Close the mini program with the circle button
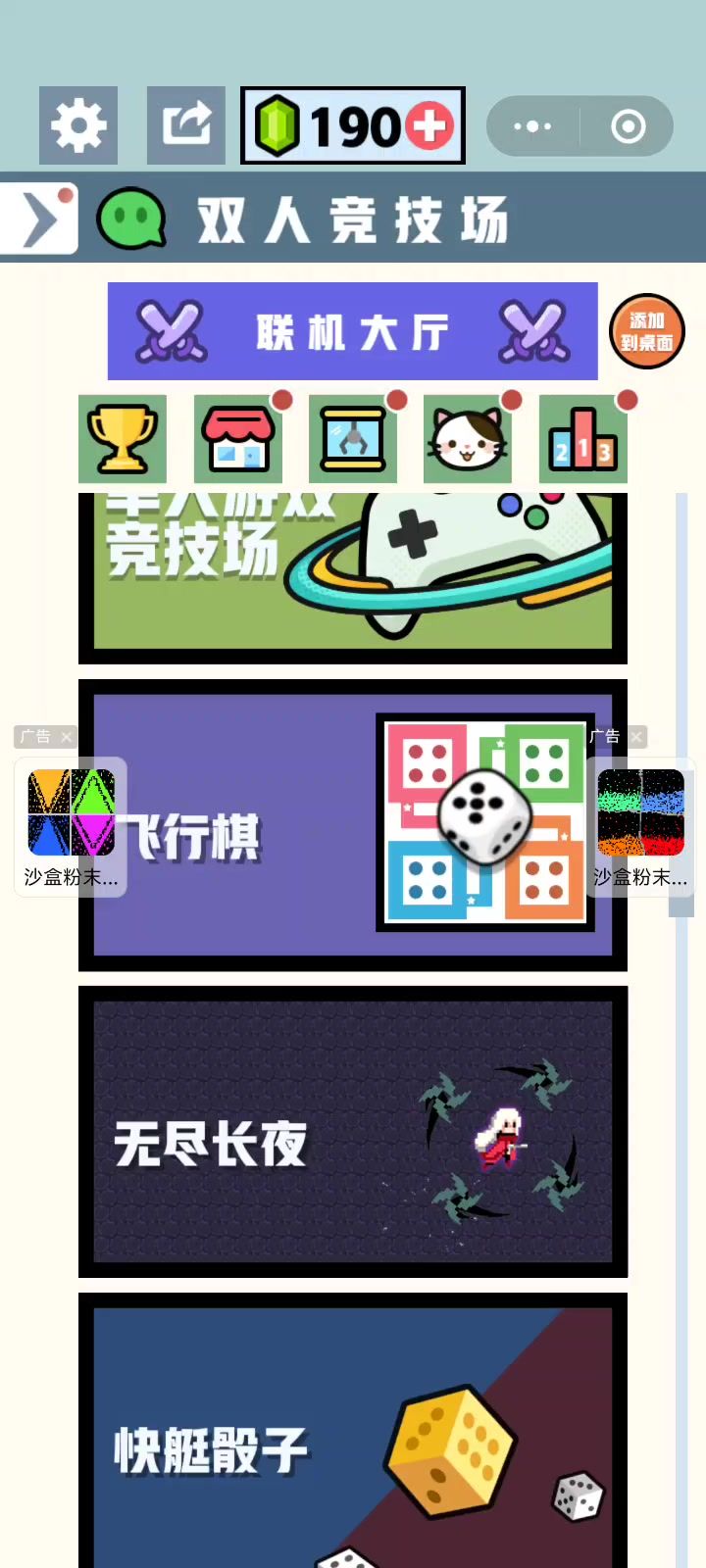 coord(628,126)
